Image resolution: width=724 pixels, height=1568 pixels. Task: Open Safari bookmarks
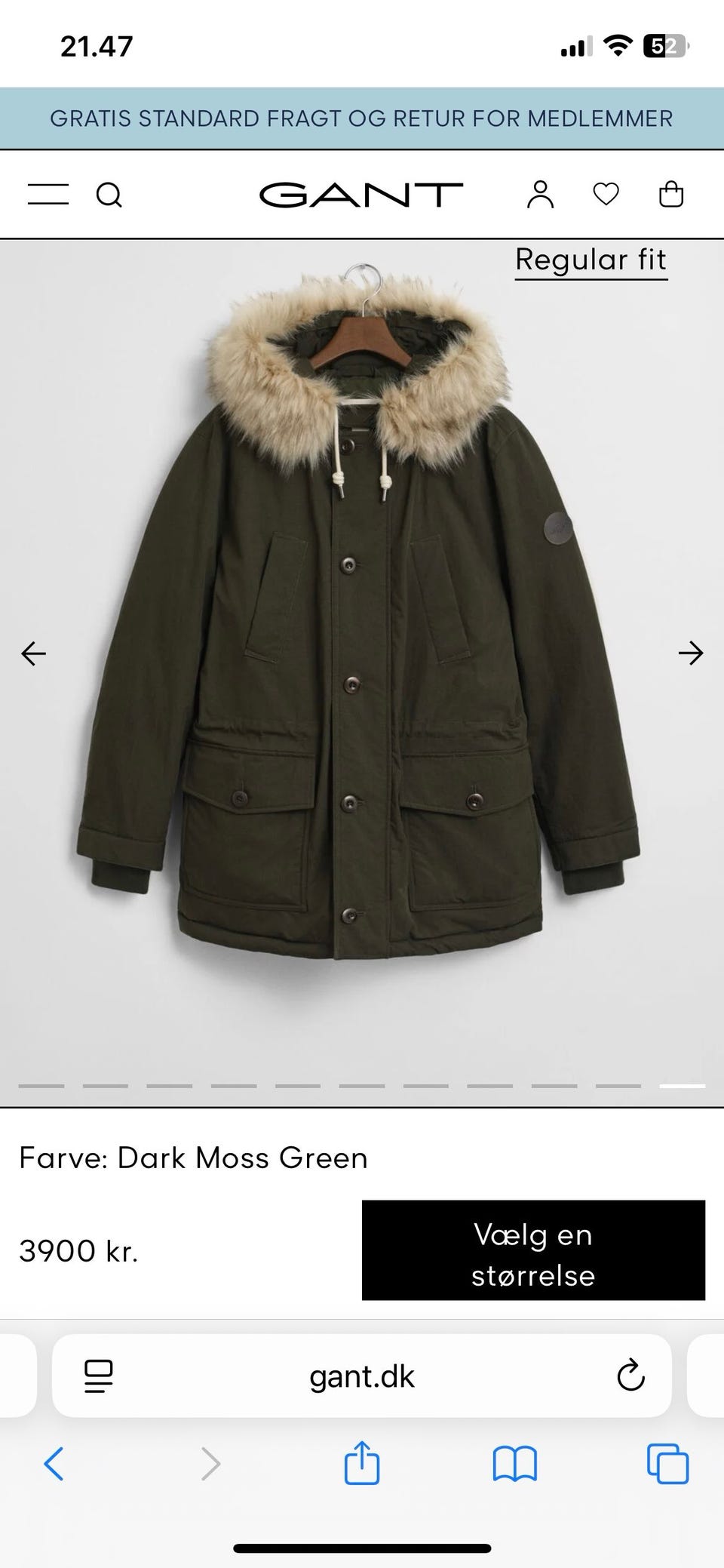coord(514,1464)
